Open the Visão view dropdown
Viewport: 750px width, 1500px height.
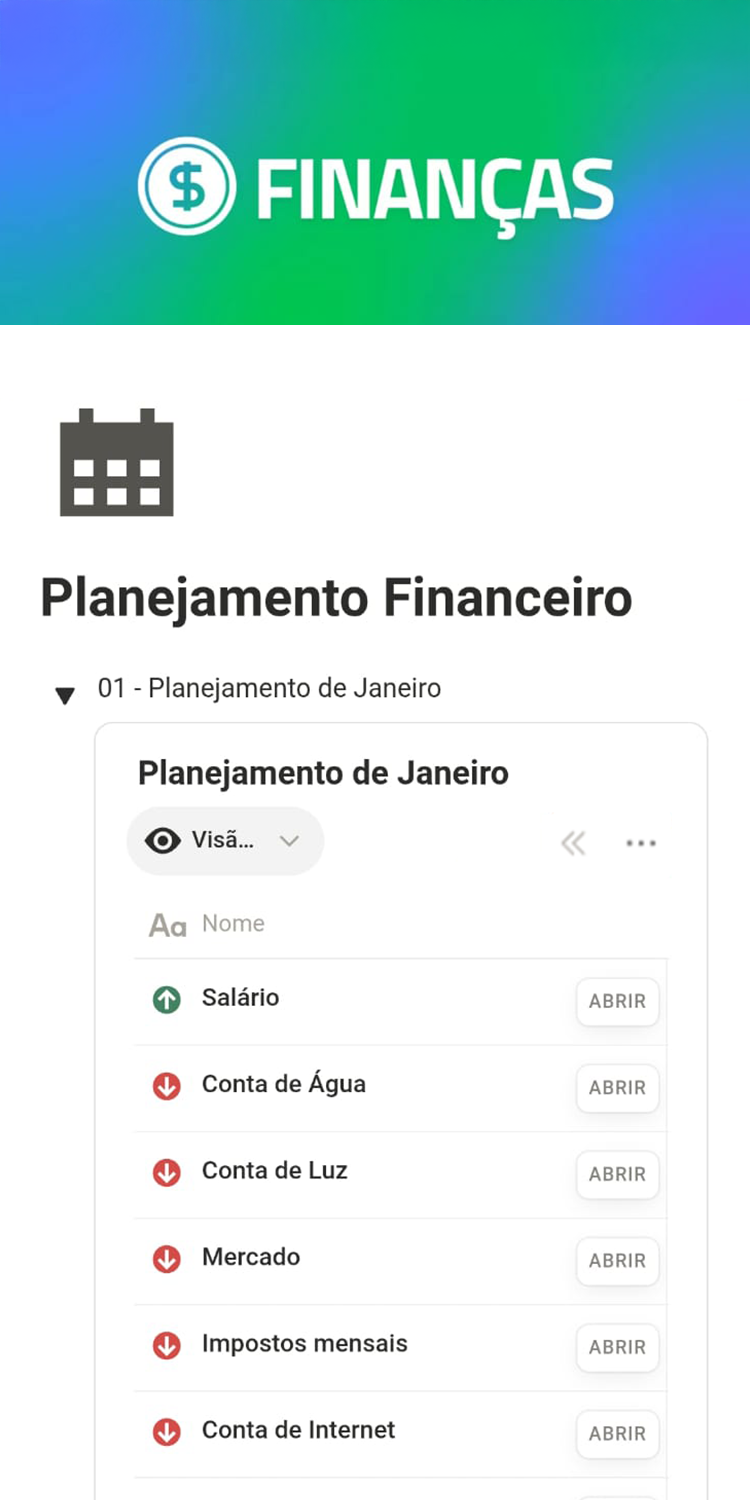(224, 840)
